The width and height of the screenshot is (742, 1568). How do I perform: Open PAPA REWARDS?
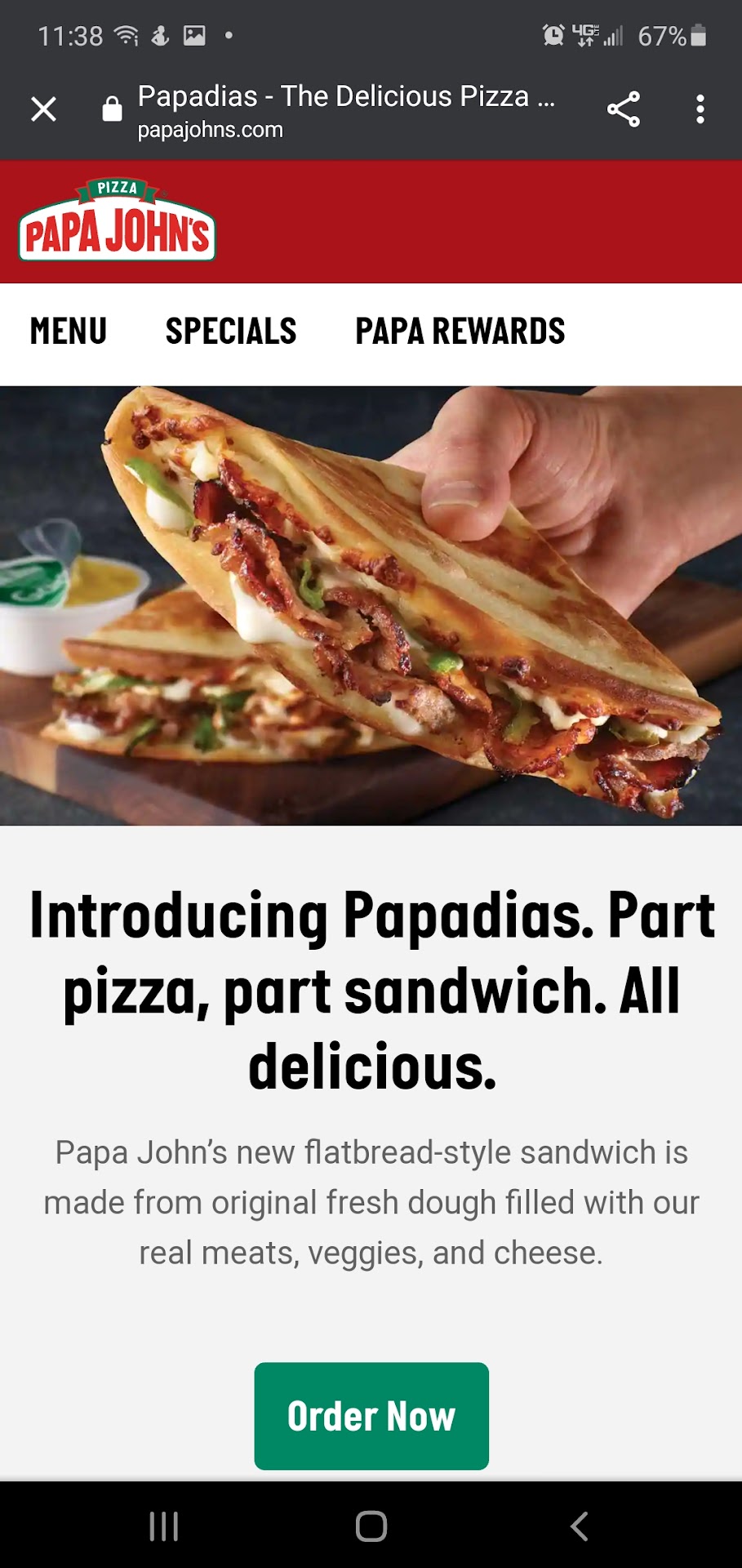(460, 332)
